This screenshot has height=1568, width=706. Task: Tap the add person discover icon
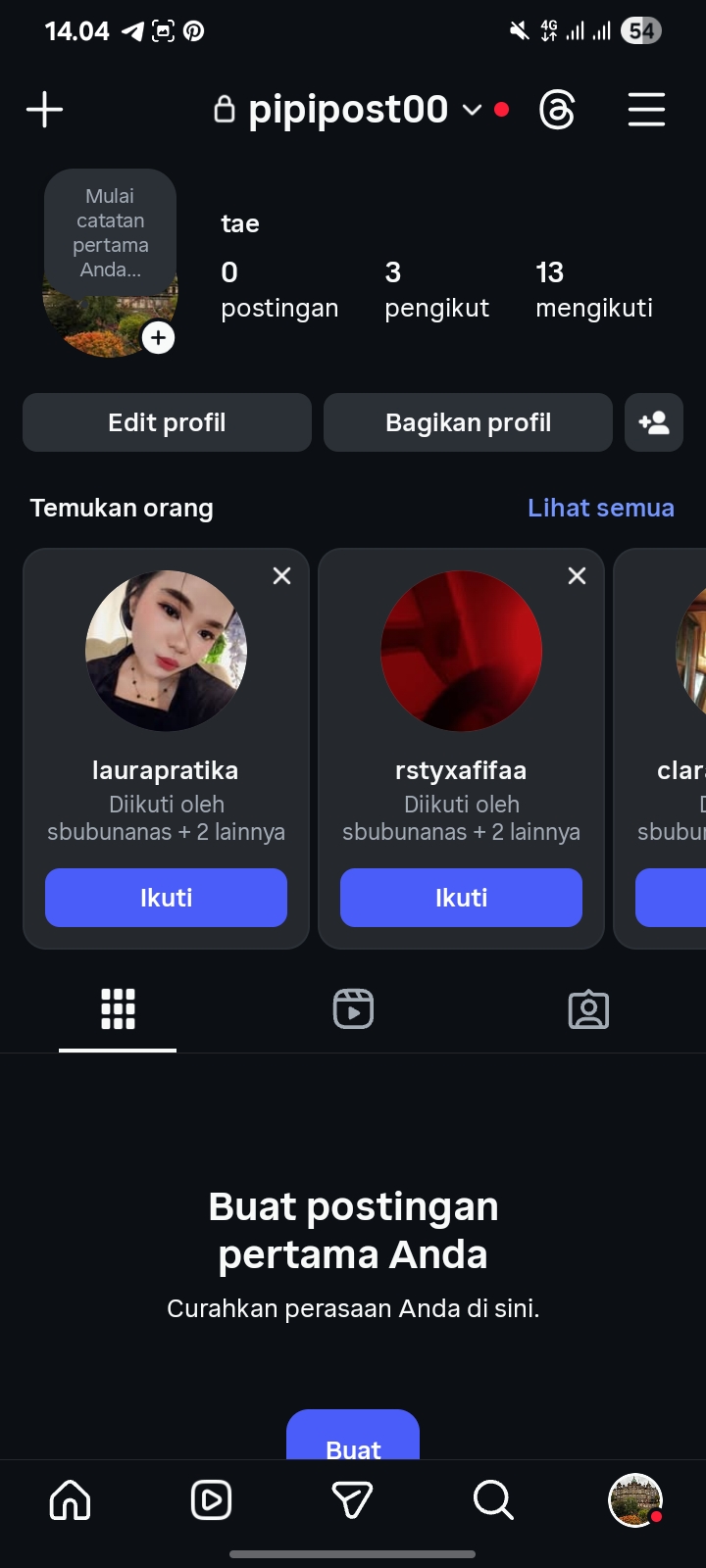pos(654,422)
